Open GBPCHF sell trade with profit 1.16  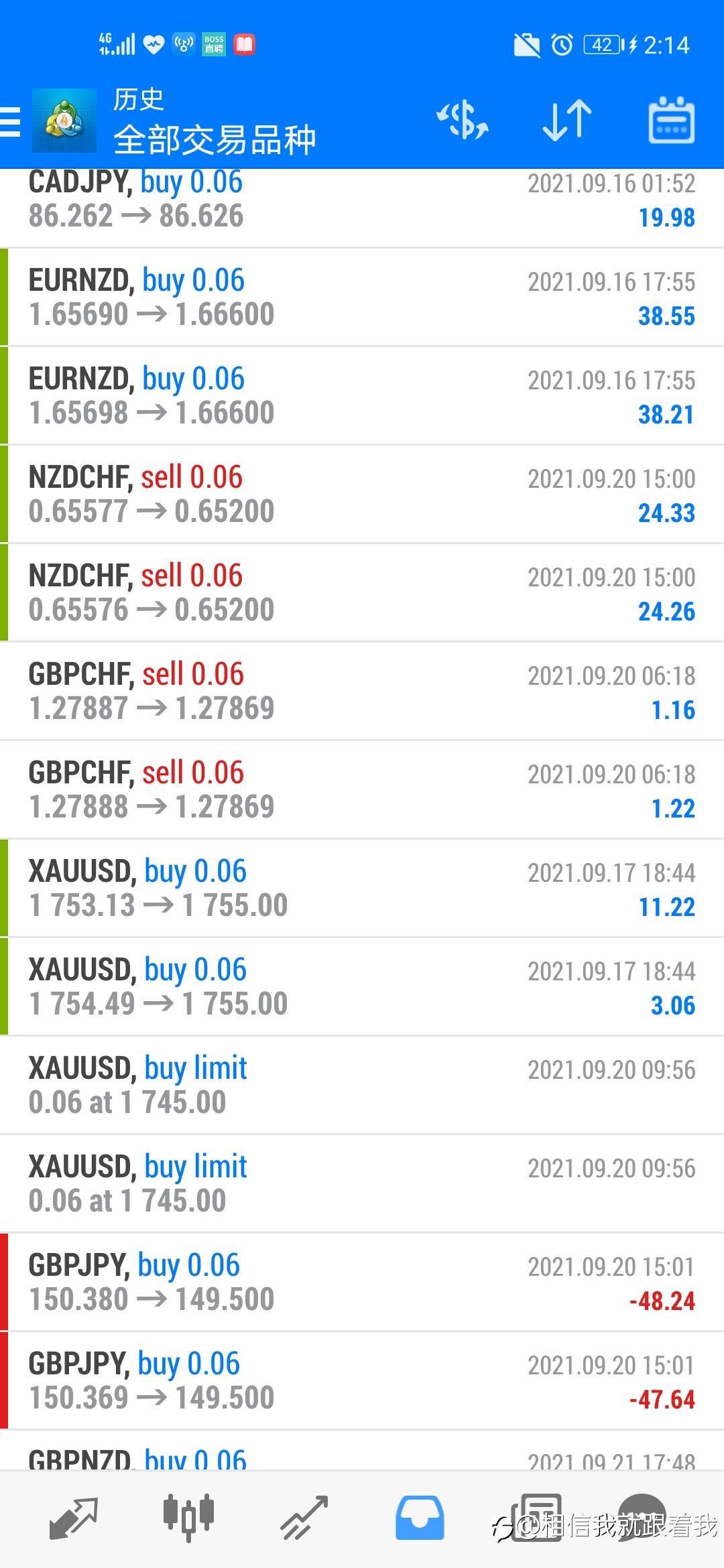(x=362, y=692)
